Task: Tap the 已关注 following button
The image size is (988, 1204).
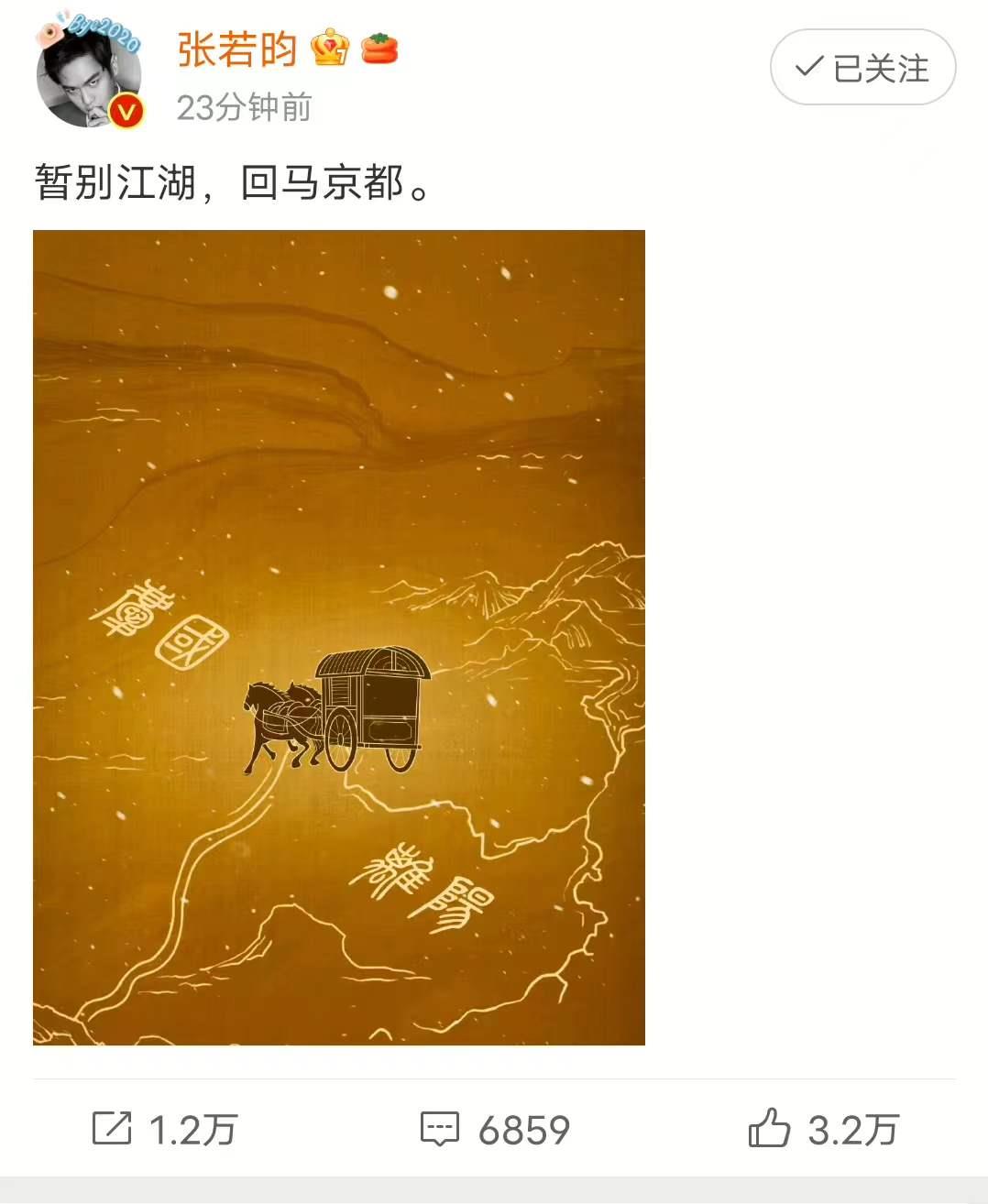Action: coord(862,68)
